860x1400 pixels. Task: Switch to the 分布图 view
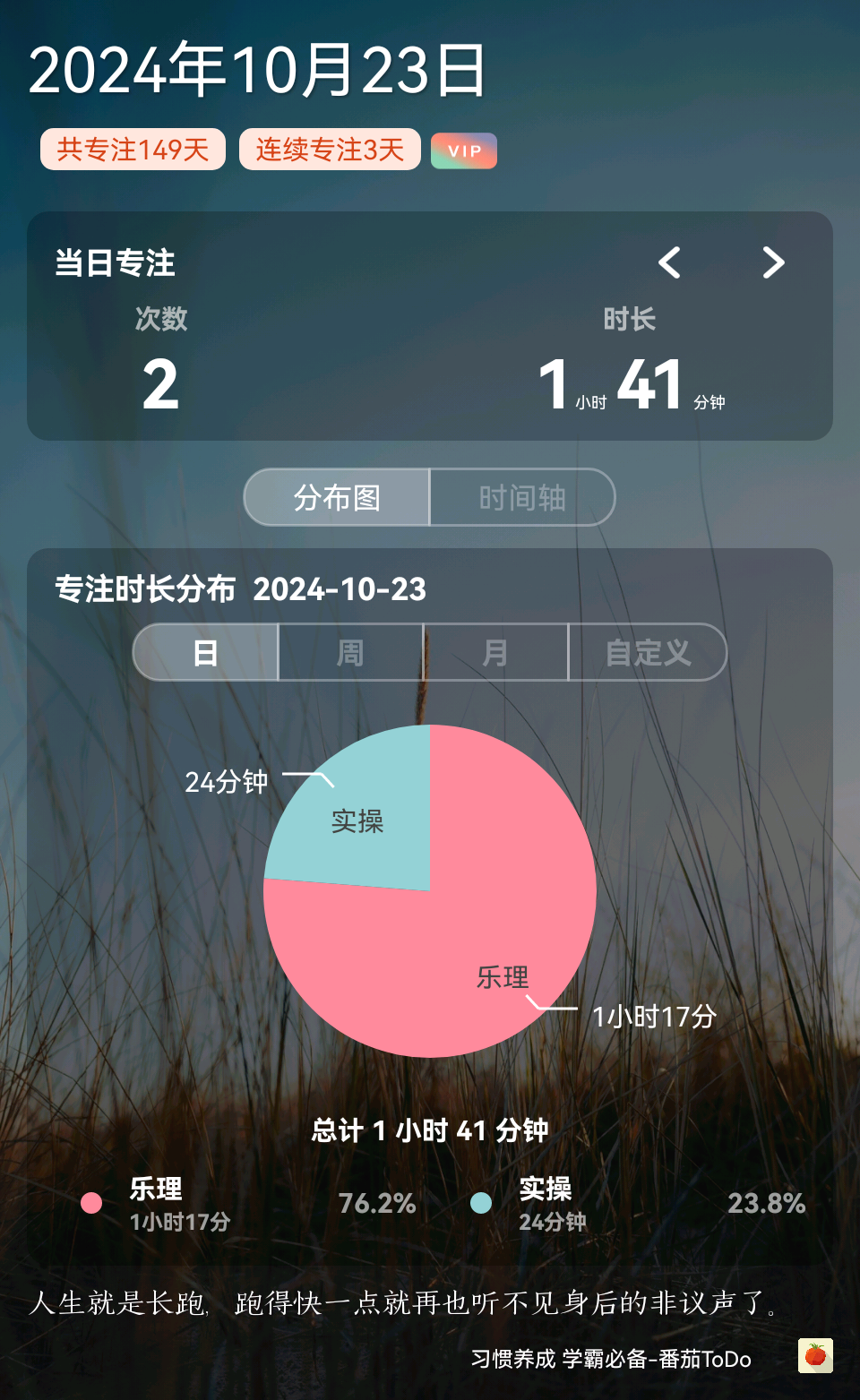(x=337, y=497)
